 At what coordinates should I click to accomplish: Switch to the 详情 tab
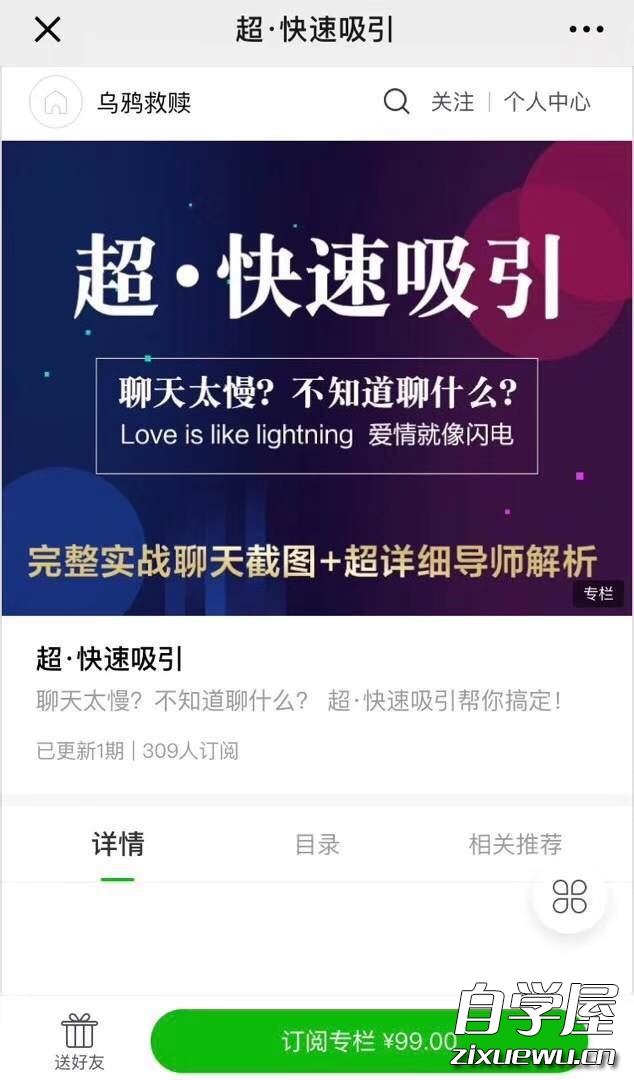point(118,844)
